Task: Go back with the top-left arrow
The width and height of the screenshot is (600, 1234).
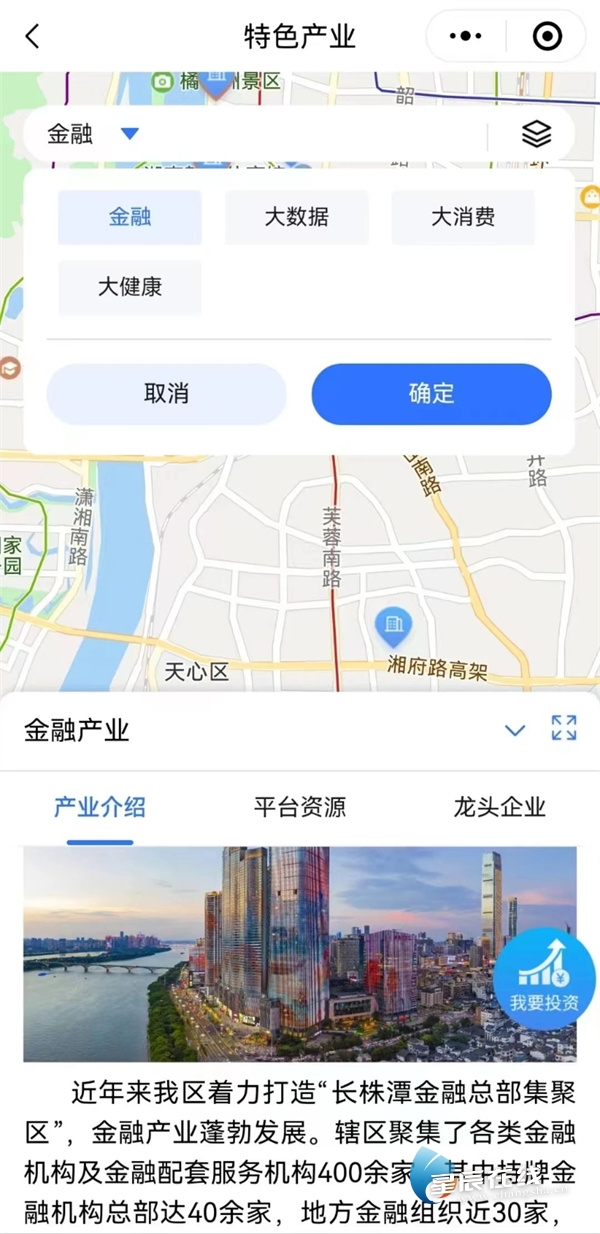Action: pyautogui.click(x=33, y=37)
